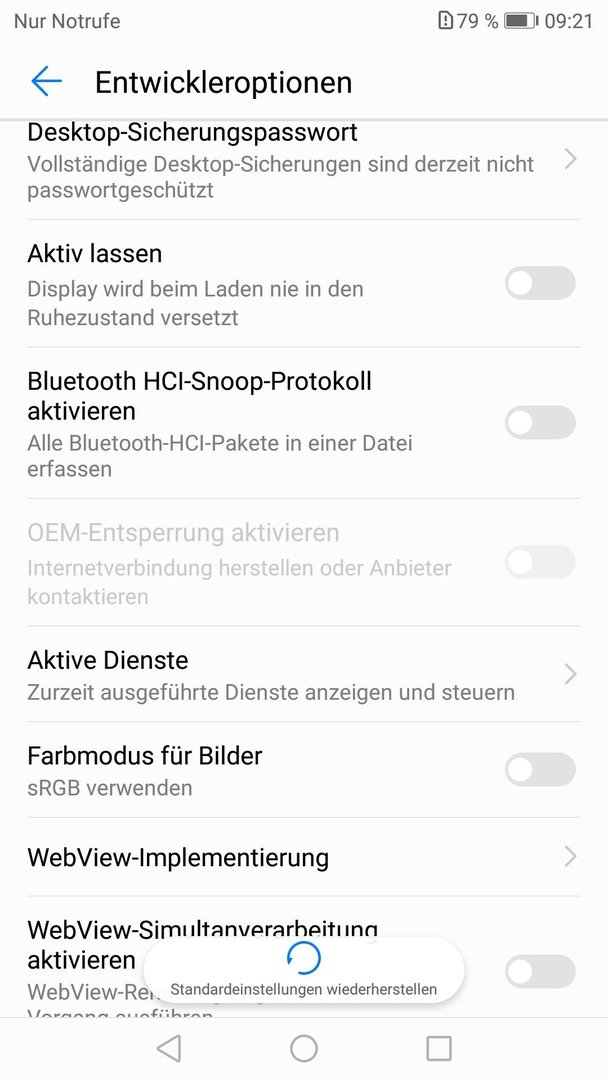Toggle WebView-Simultanverarbeitung aktivieren switch
Screen dimensions: 608x1080
[x=540, y=971]
